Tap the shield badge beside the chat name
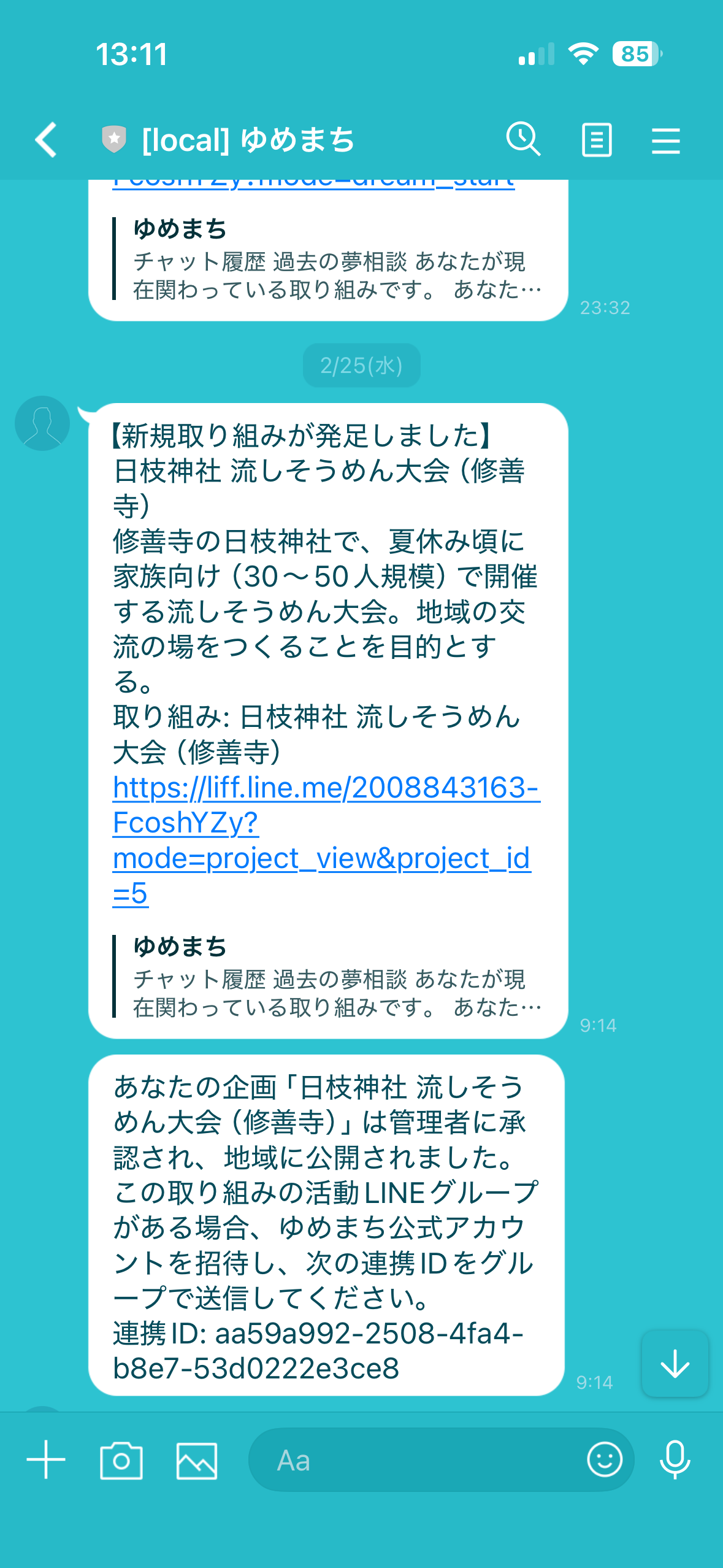Image resolution: width=723 pixels, height=1568 pixels. point(113,139)
